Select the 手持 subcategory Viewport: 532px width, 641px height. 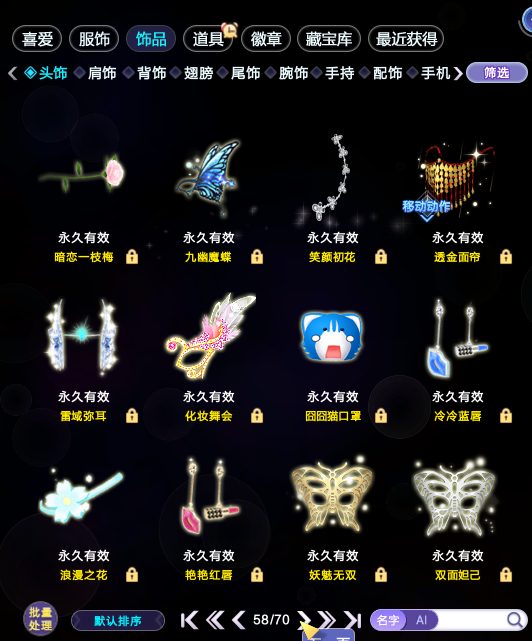tap(339, 73)
